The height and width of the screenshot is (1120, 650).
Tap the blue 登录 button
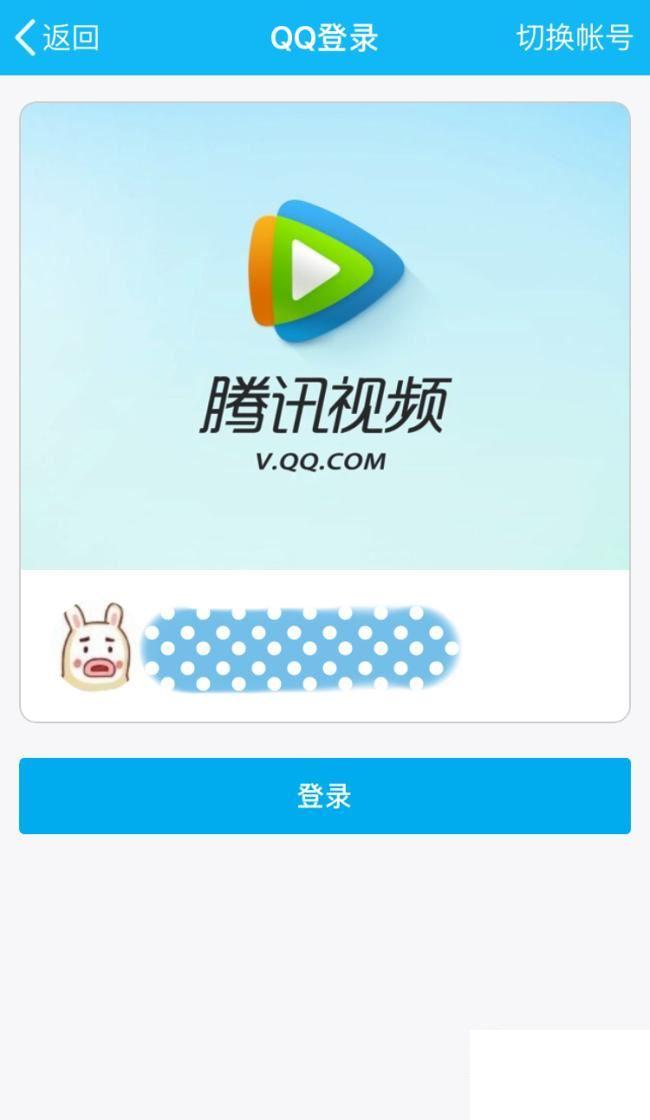pyautogui.click(x=324, y=796)
